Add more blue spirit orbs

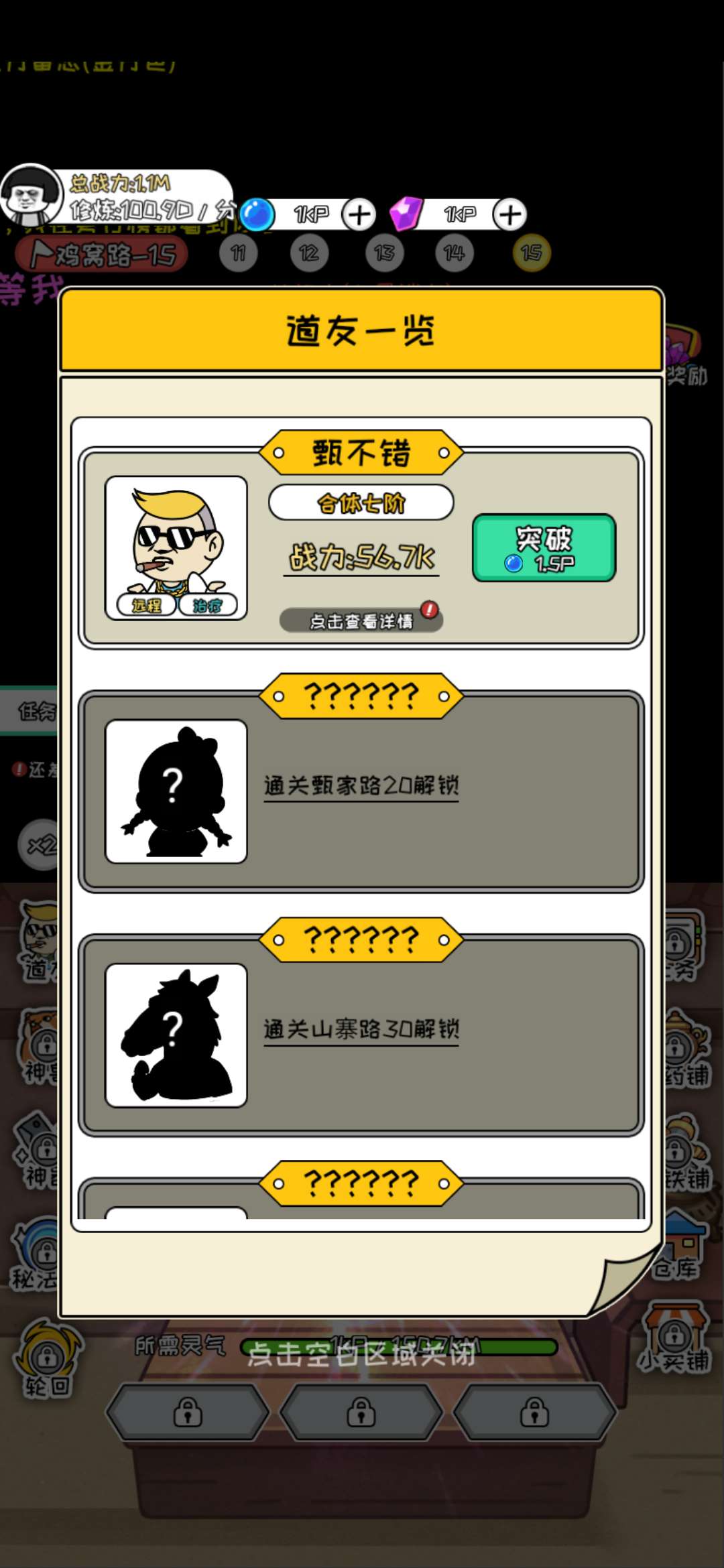359,215
